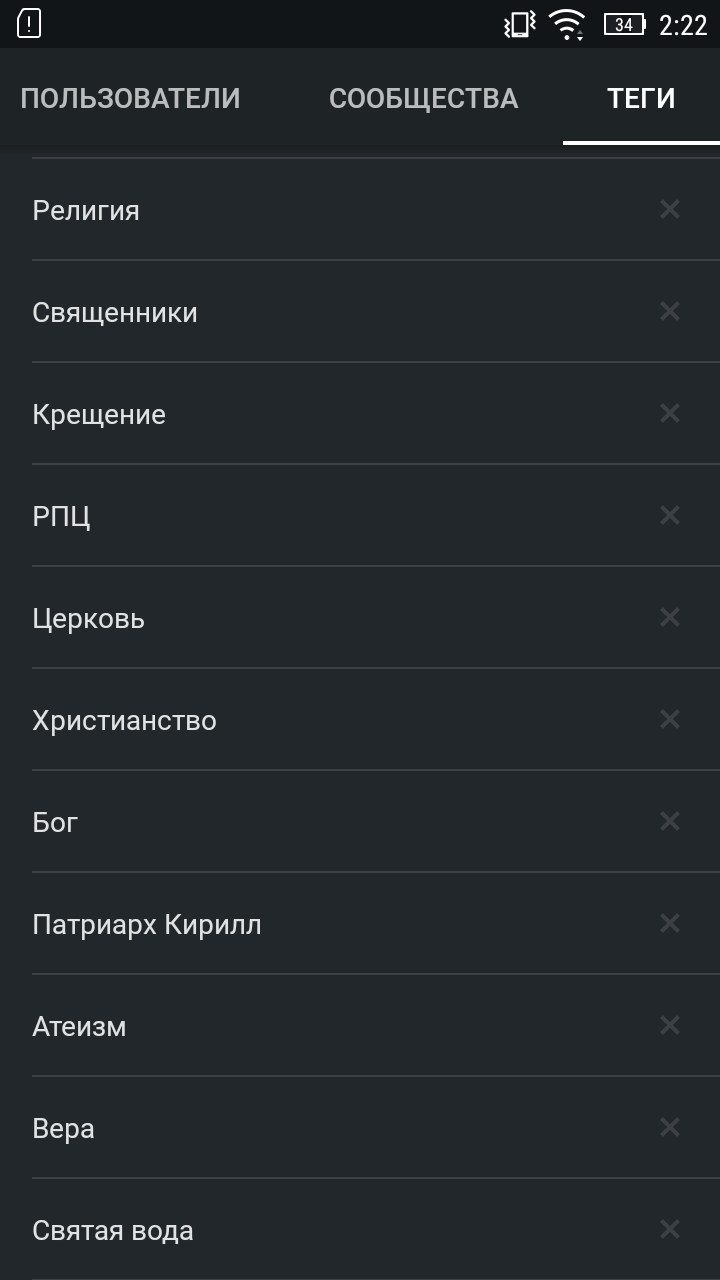The image size is (720, 1280).
Task: Switch to the Пользователи tab
Action: (x=130, y=98)
